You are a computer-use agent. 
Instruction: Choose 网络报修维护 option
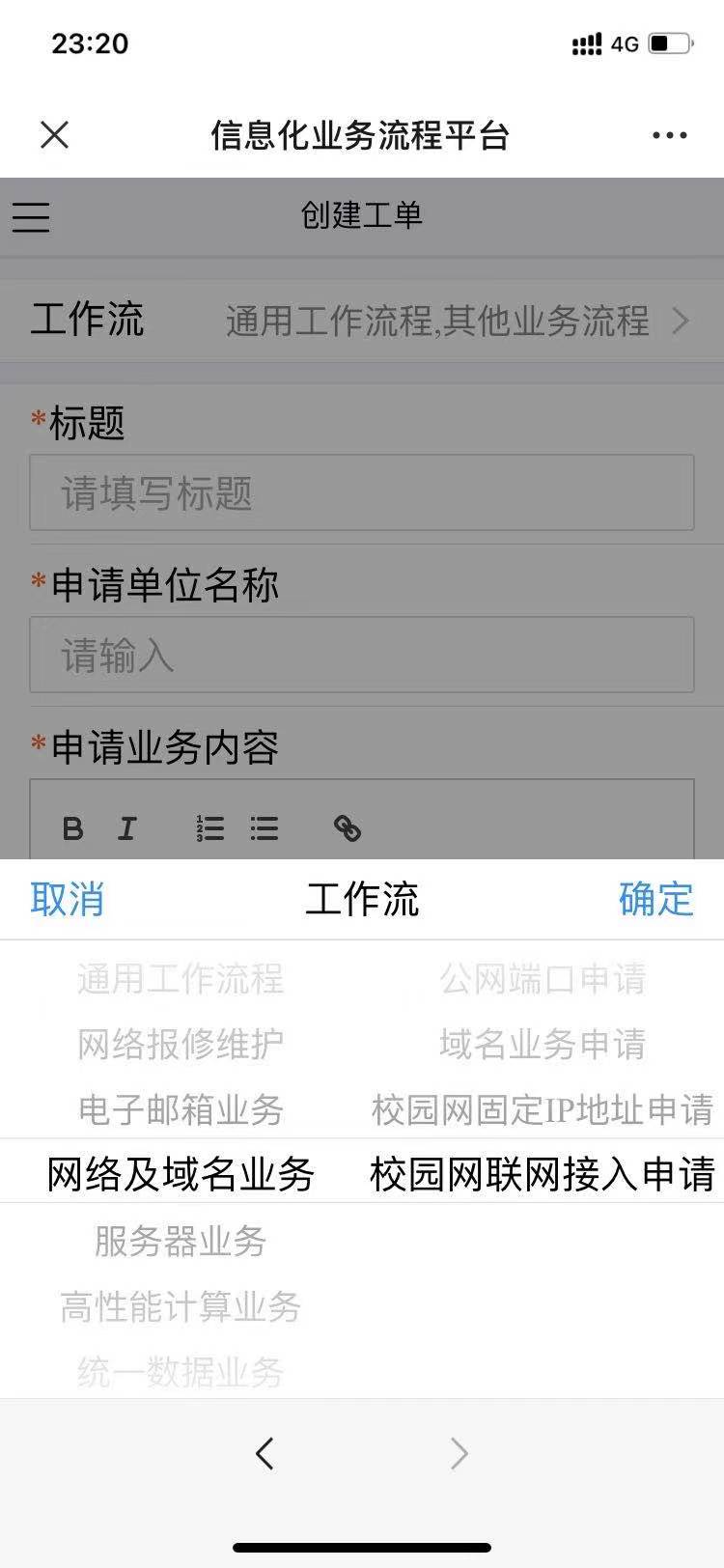pos(181,1044)
